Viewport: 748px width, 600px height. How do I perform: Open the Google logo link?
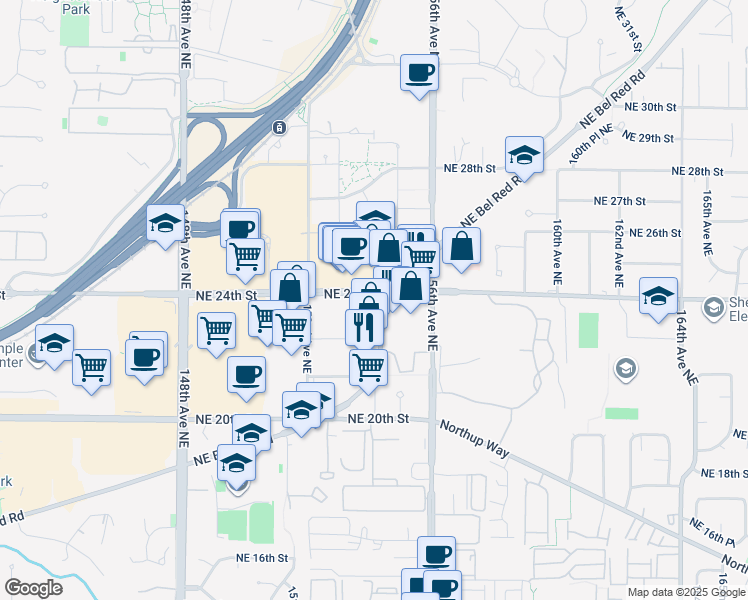tap(33, 588)
